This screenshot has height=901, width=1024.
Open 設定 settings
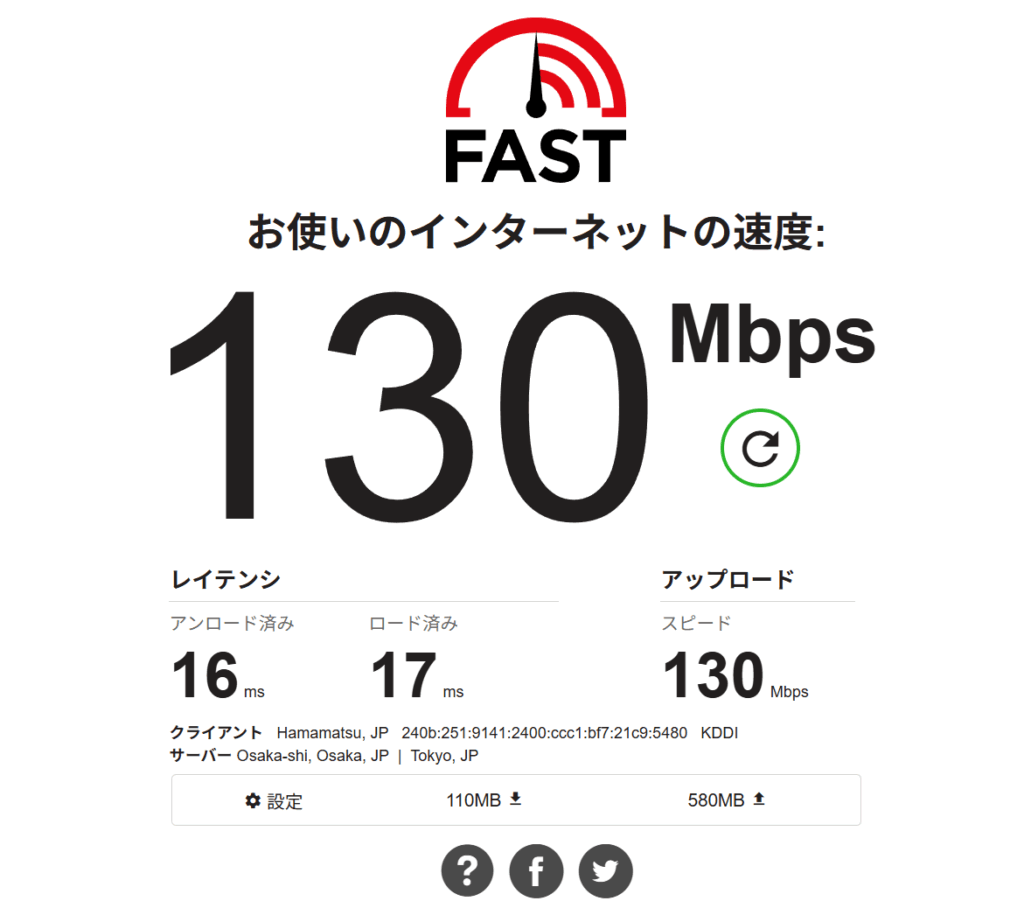point(274,800)
